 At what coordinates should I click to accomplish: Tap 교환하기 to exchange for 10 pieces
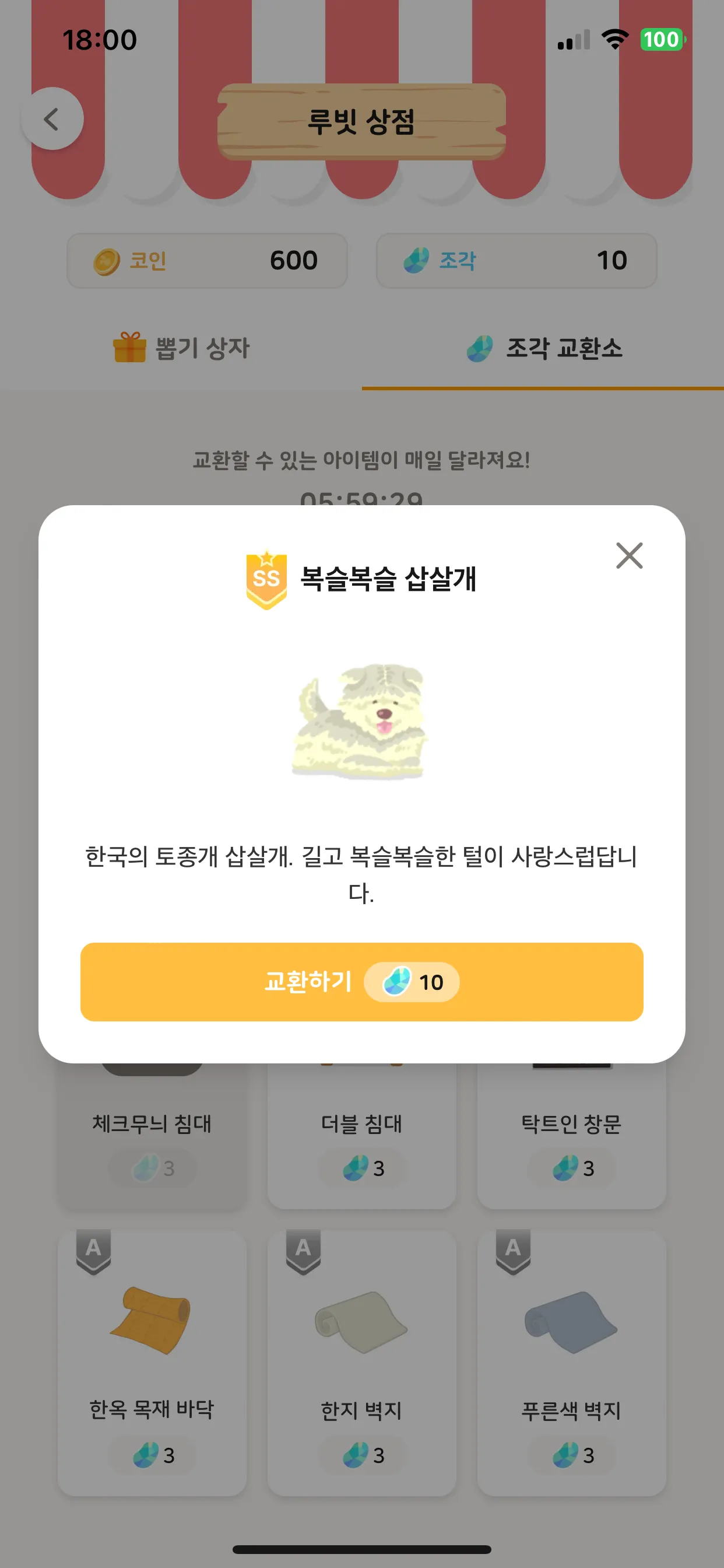click(361, 981)
